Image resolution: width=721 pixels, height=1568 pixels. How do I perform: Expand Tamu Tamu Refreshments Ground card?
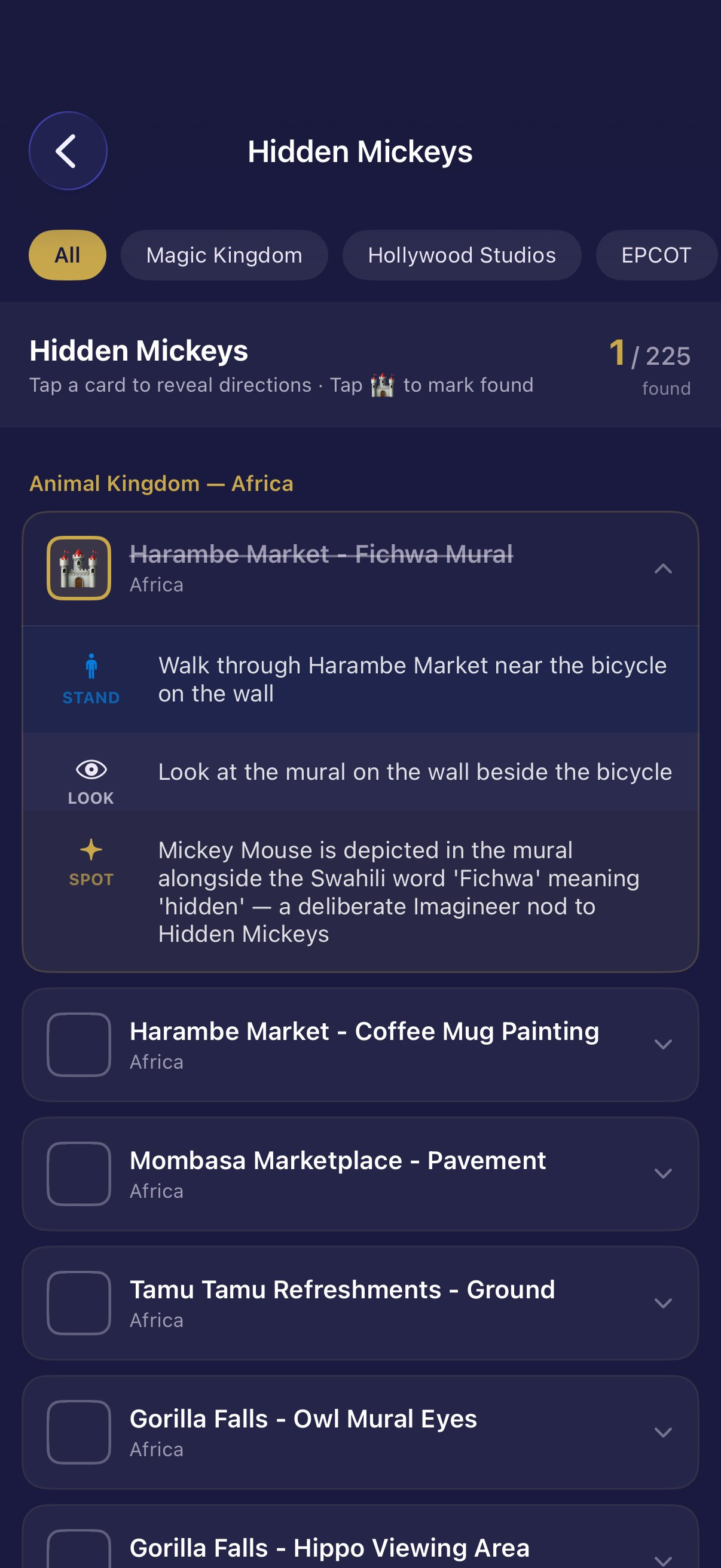(662, 1302)
